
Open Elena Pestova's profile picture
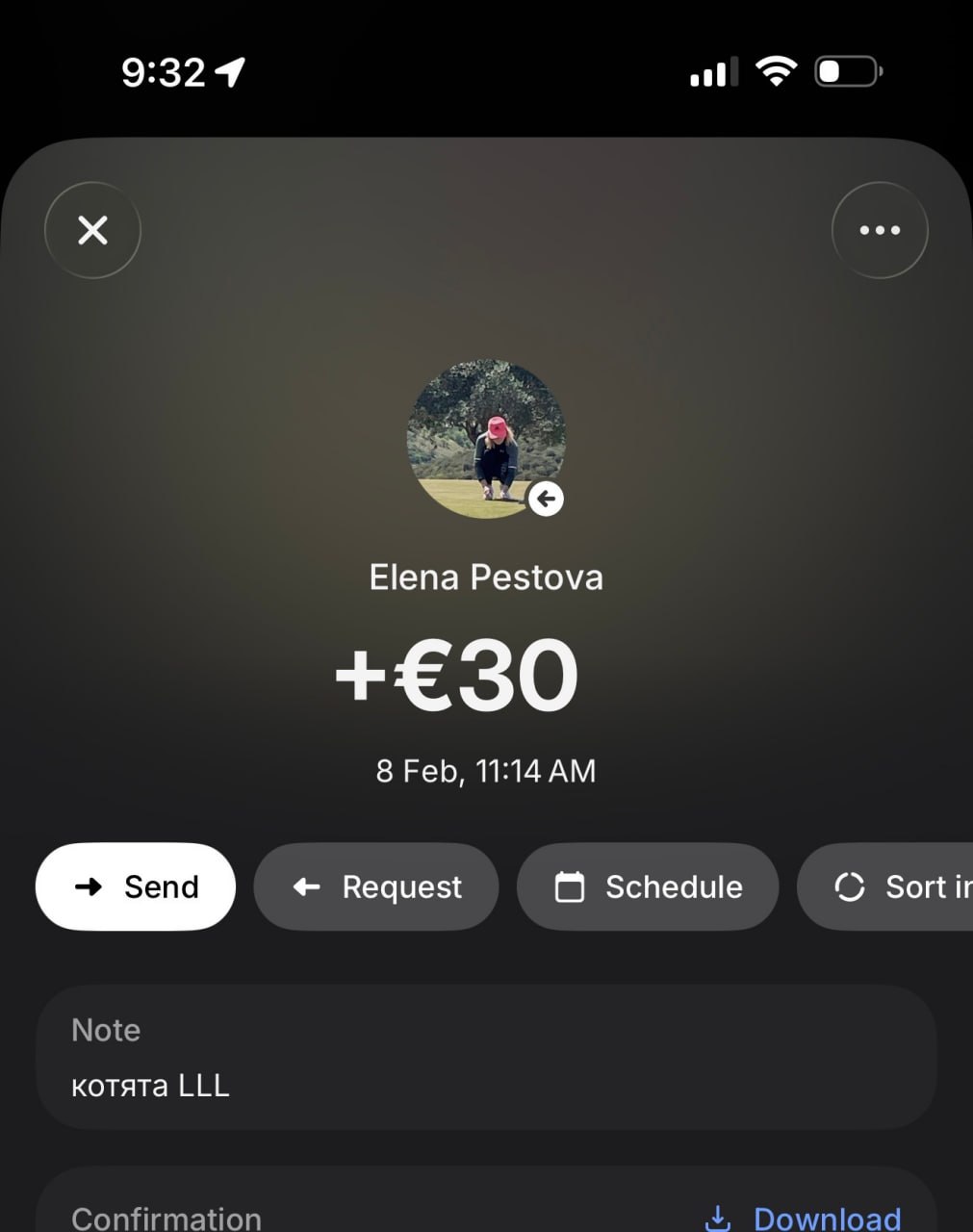coord(485,440)
